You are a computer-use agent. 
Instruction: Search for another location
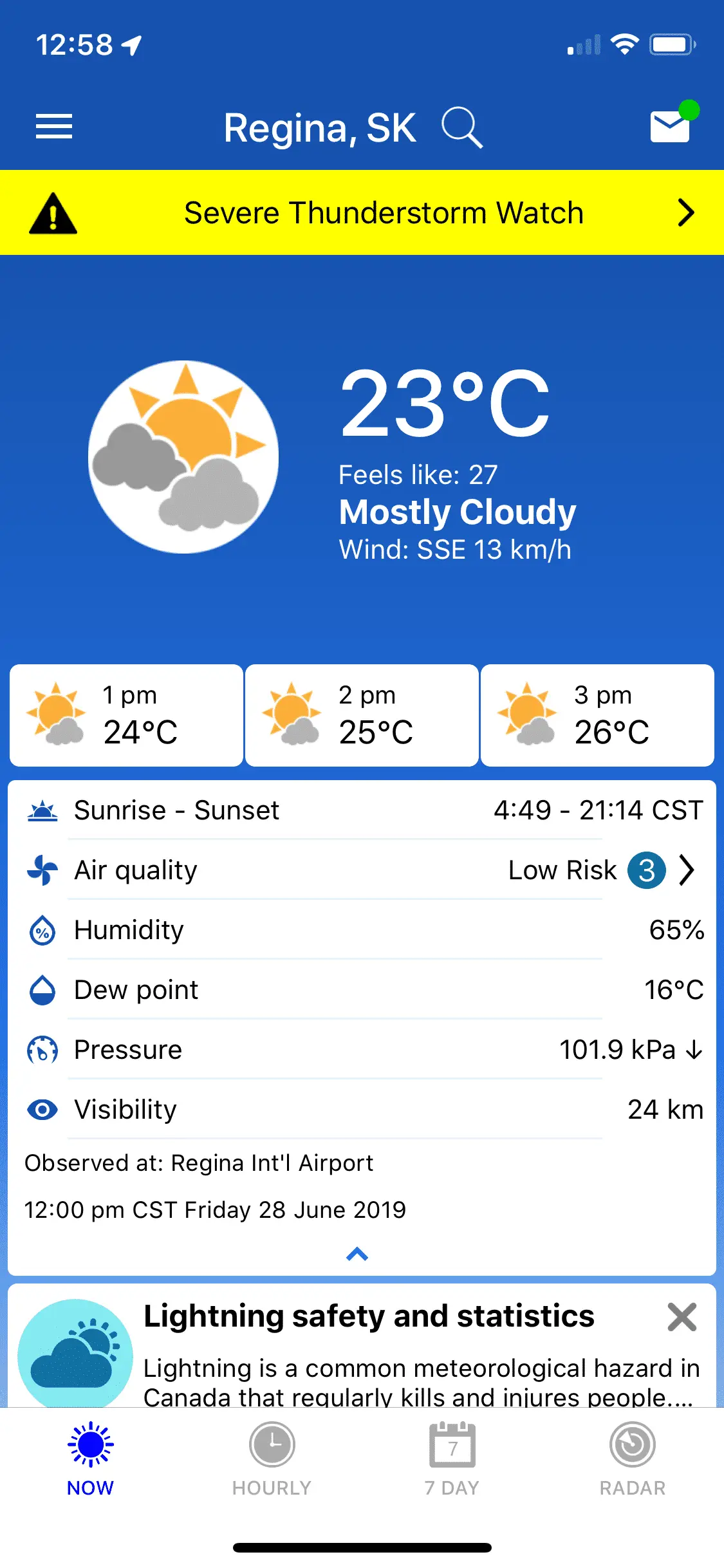coord(461,127)
